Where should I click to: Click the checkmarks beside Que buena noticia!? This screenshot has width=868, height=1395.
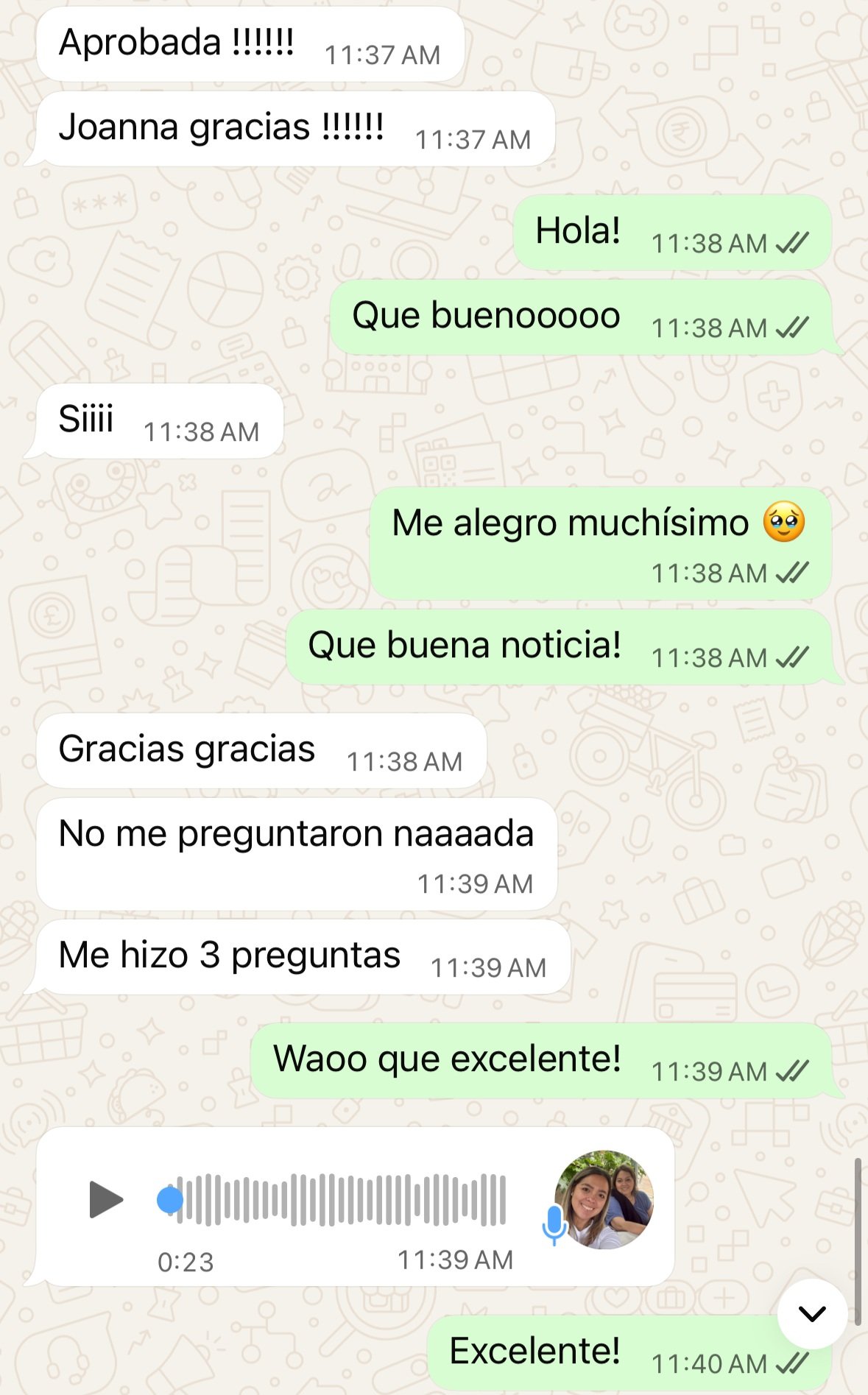(791, 657)
